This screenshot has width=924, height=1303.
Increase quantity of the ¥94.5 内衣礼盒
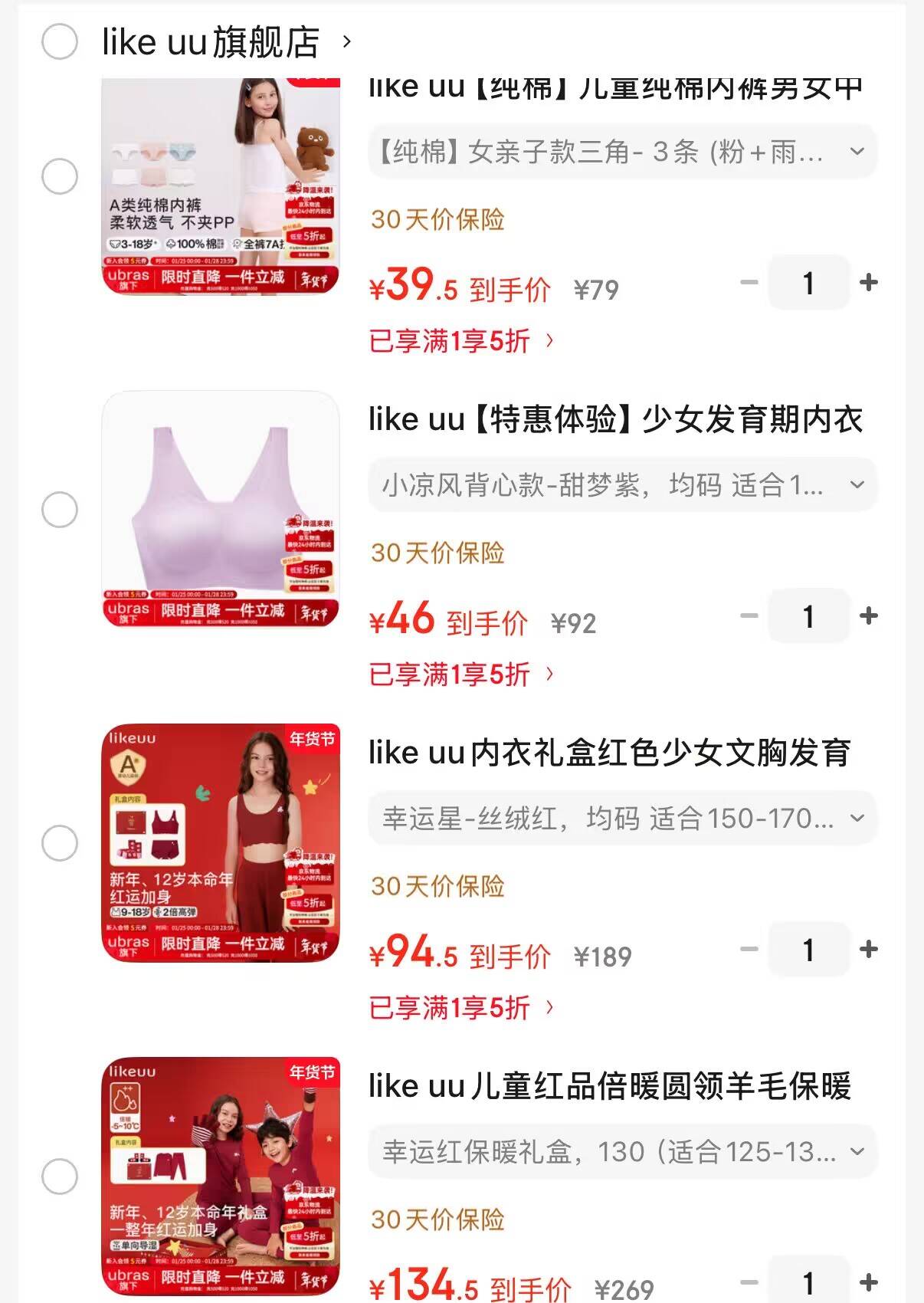869,950
